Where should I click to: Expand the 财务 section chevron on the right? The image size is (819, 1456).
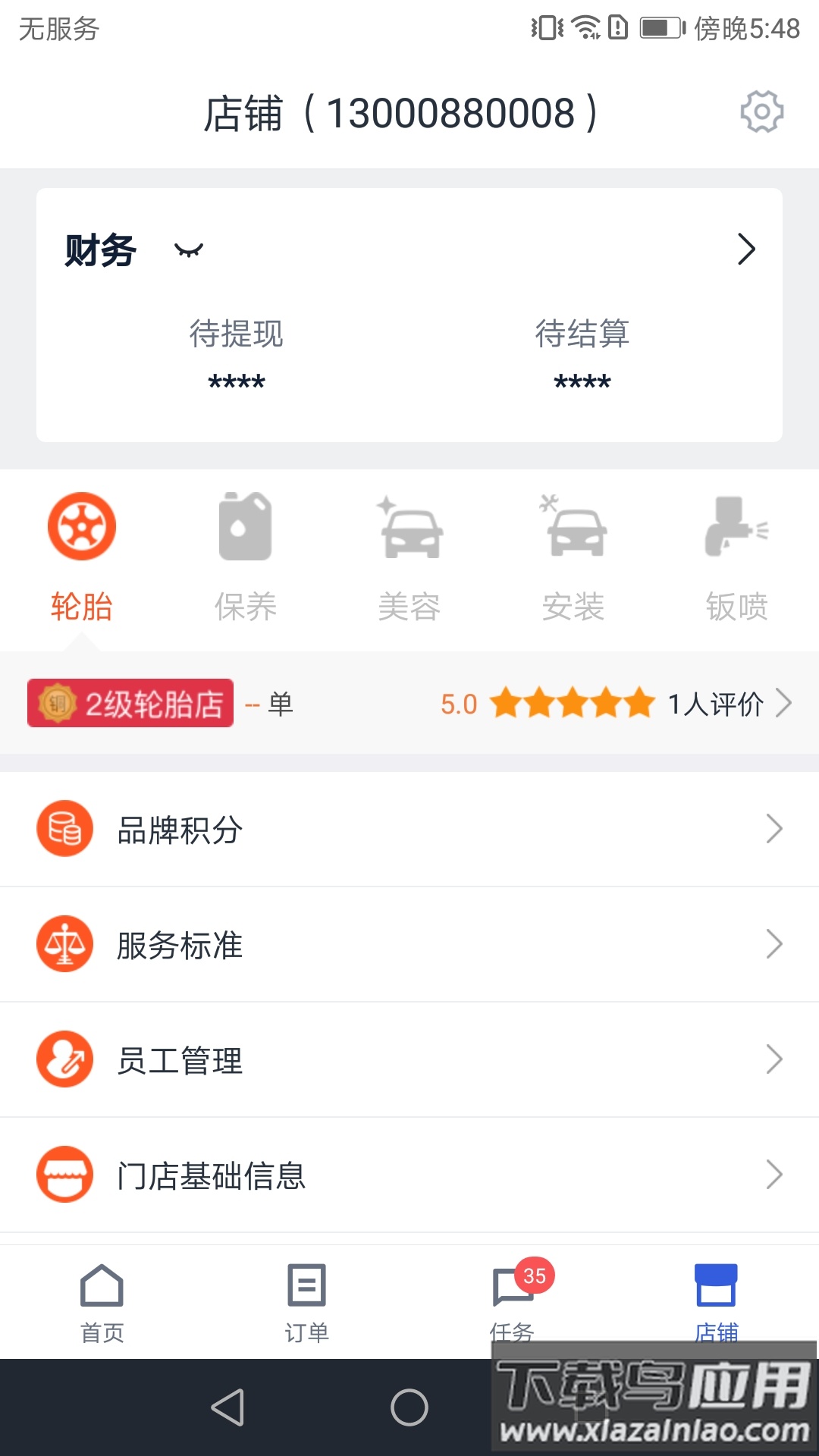point(746,249)
